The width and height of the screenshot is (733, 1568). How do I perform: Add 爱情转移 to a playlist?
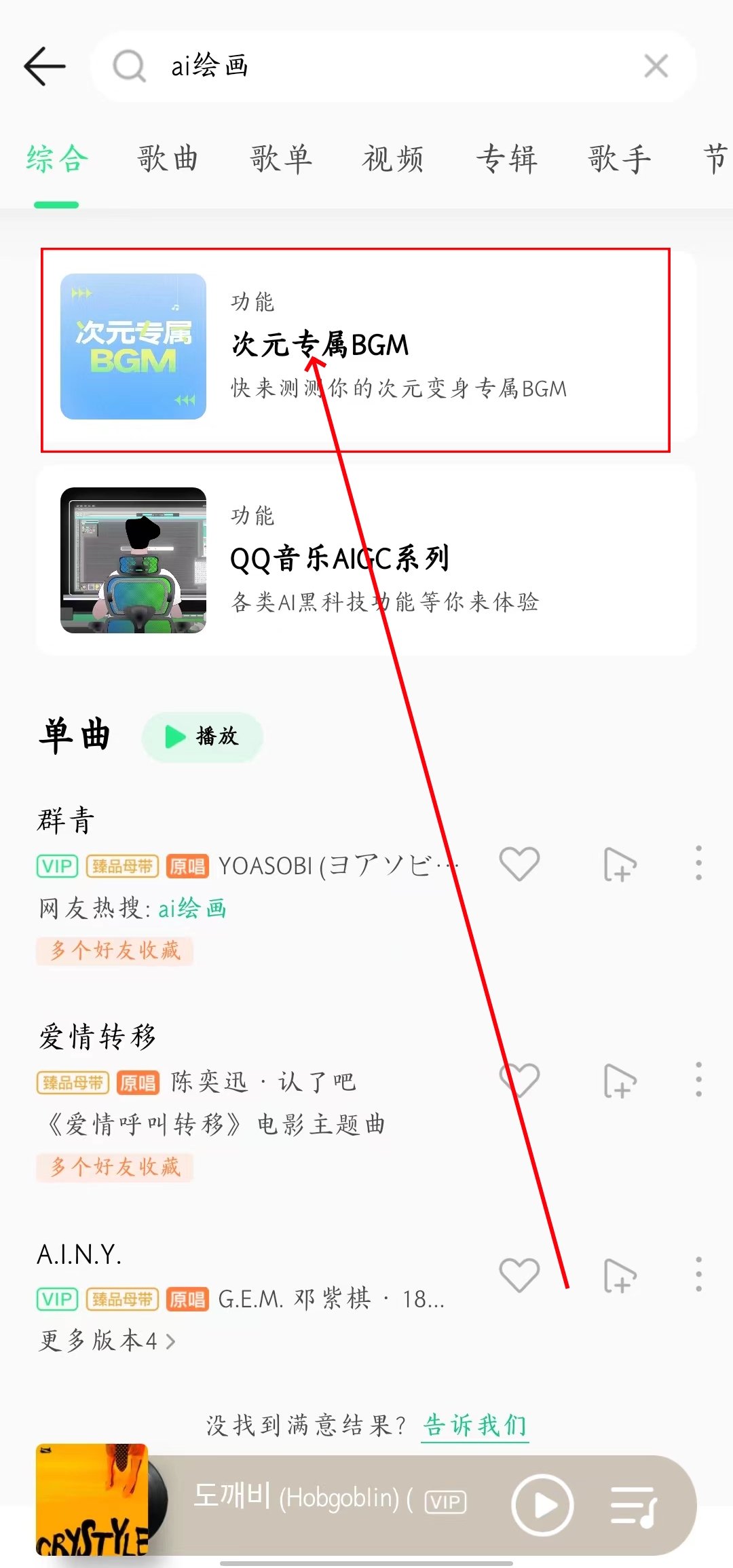619,1080
